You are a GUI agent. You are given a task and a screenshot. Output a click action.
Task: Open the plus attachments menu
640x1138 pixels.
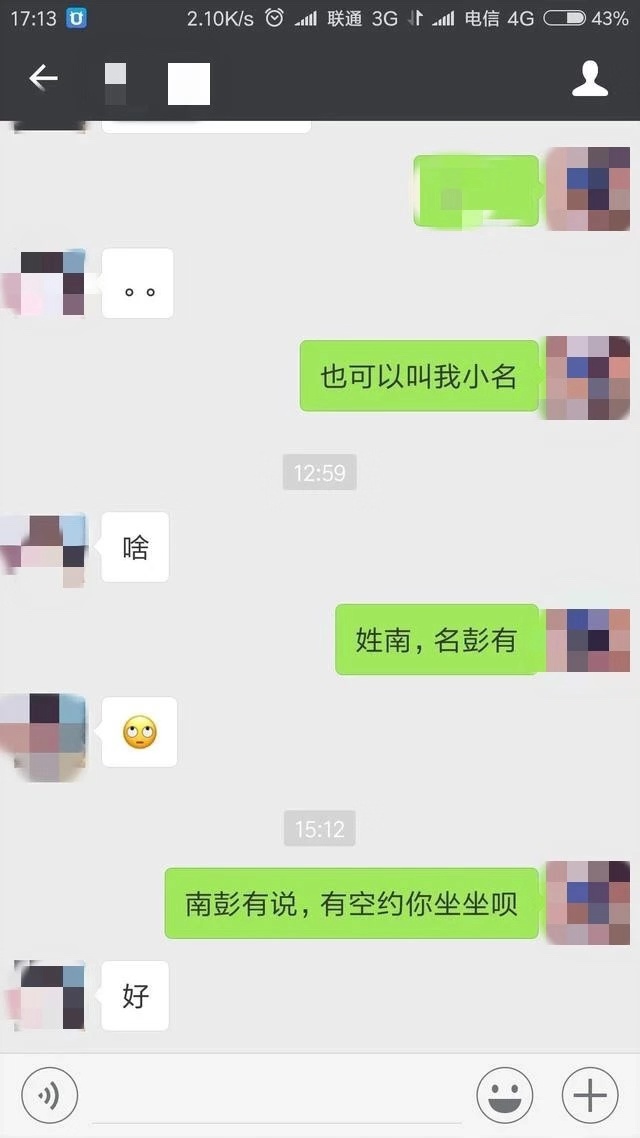point(590,1095)
